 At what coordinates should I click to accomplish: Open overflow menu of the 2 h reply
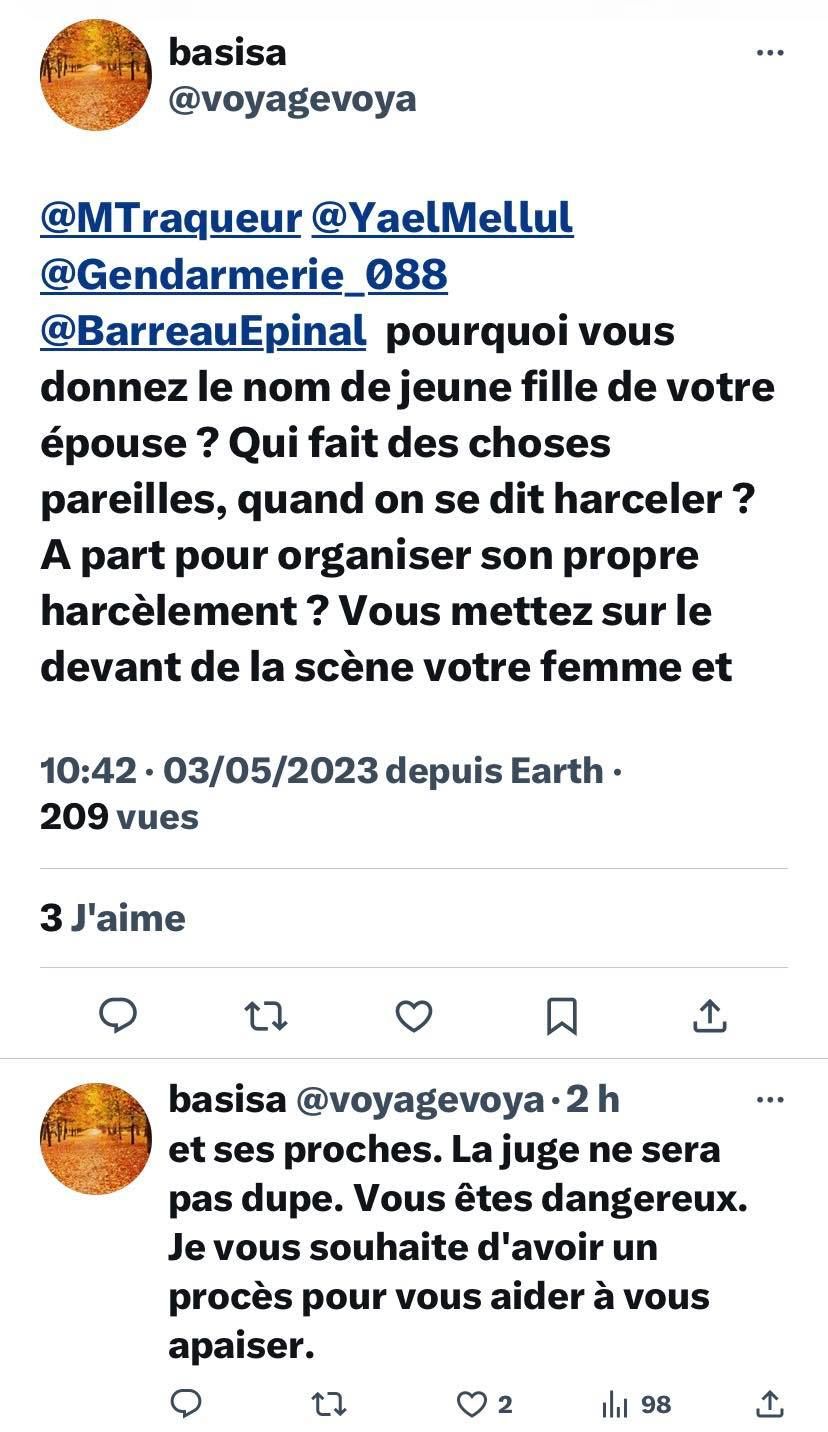pos(769,1100)
